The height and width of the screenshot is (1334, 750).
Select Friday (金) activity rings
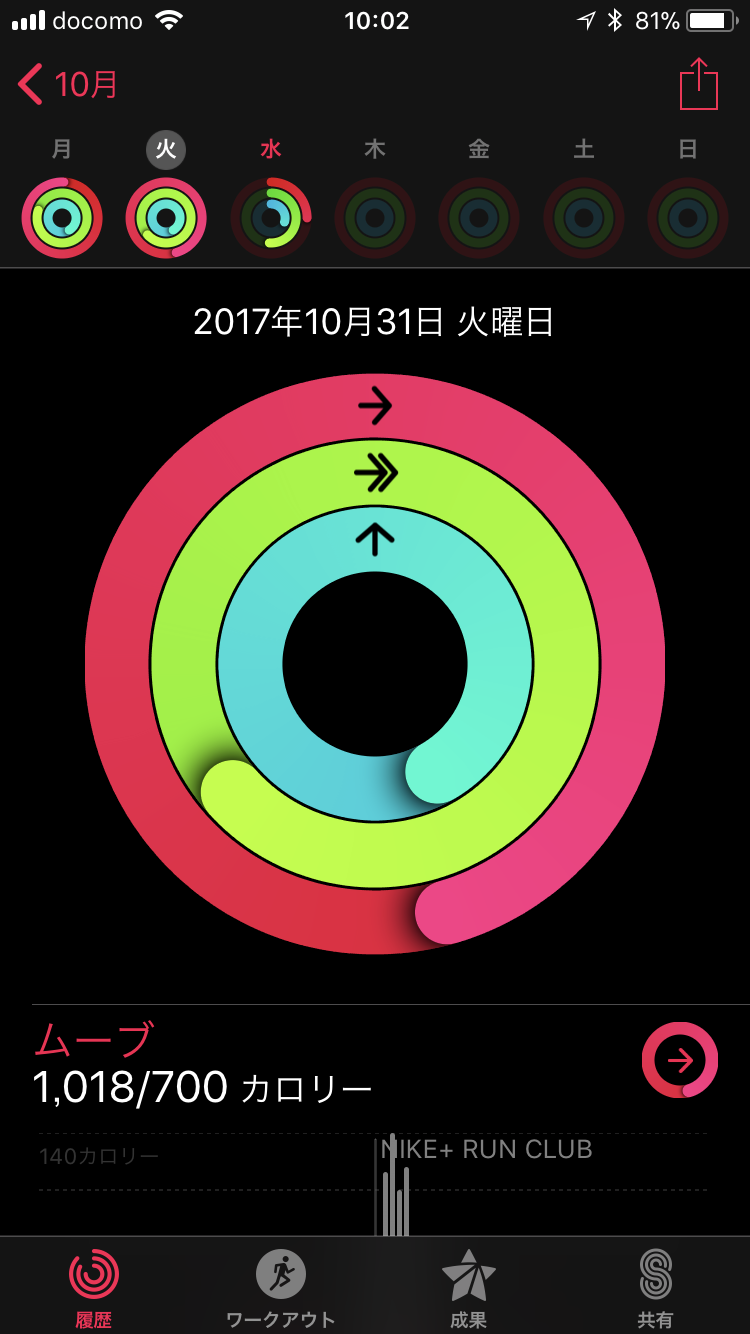tap(479, 217)
